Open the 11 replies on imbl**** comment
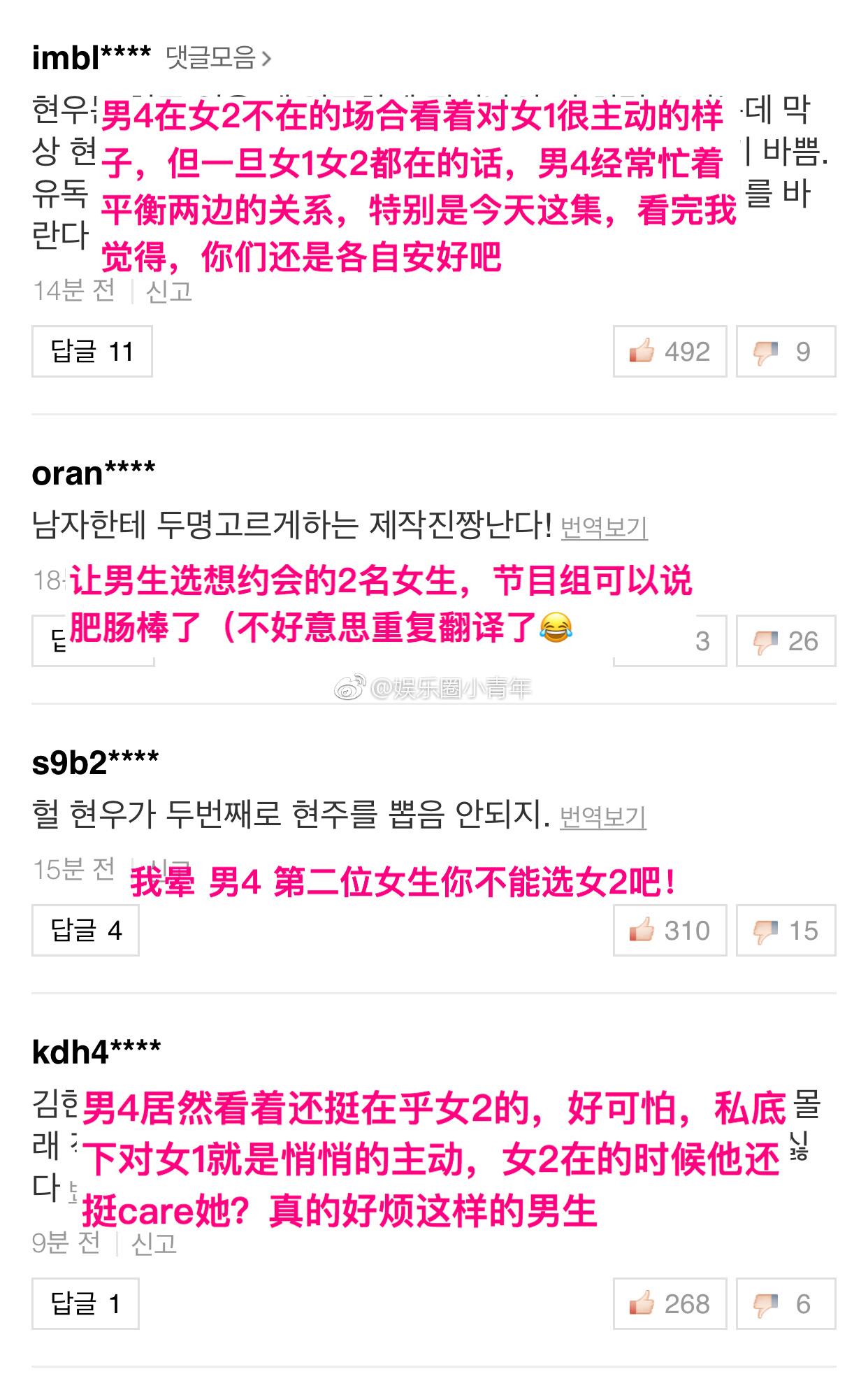This screenshot has width=868, height=1374. pos(92,351)
